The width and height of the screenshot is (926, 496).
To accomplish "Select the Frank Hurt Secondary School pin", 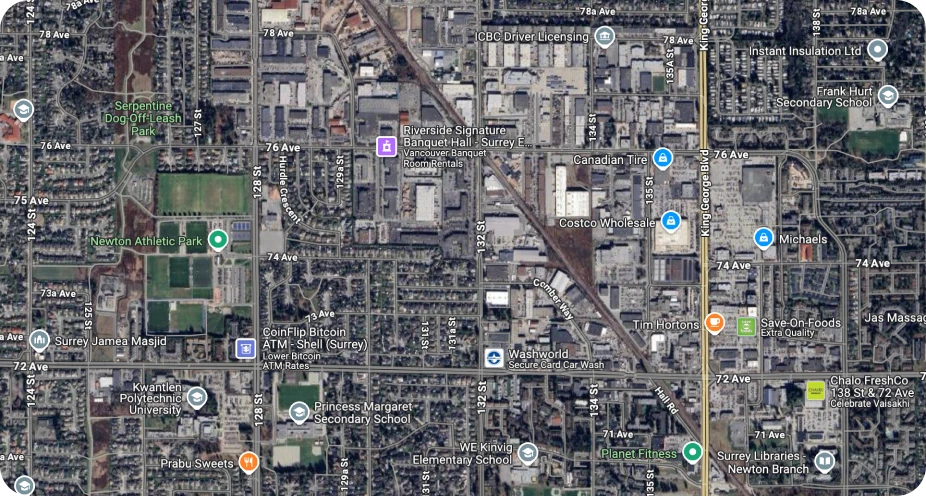I will (887, 95).
